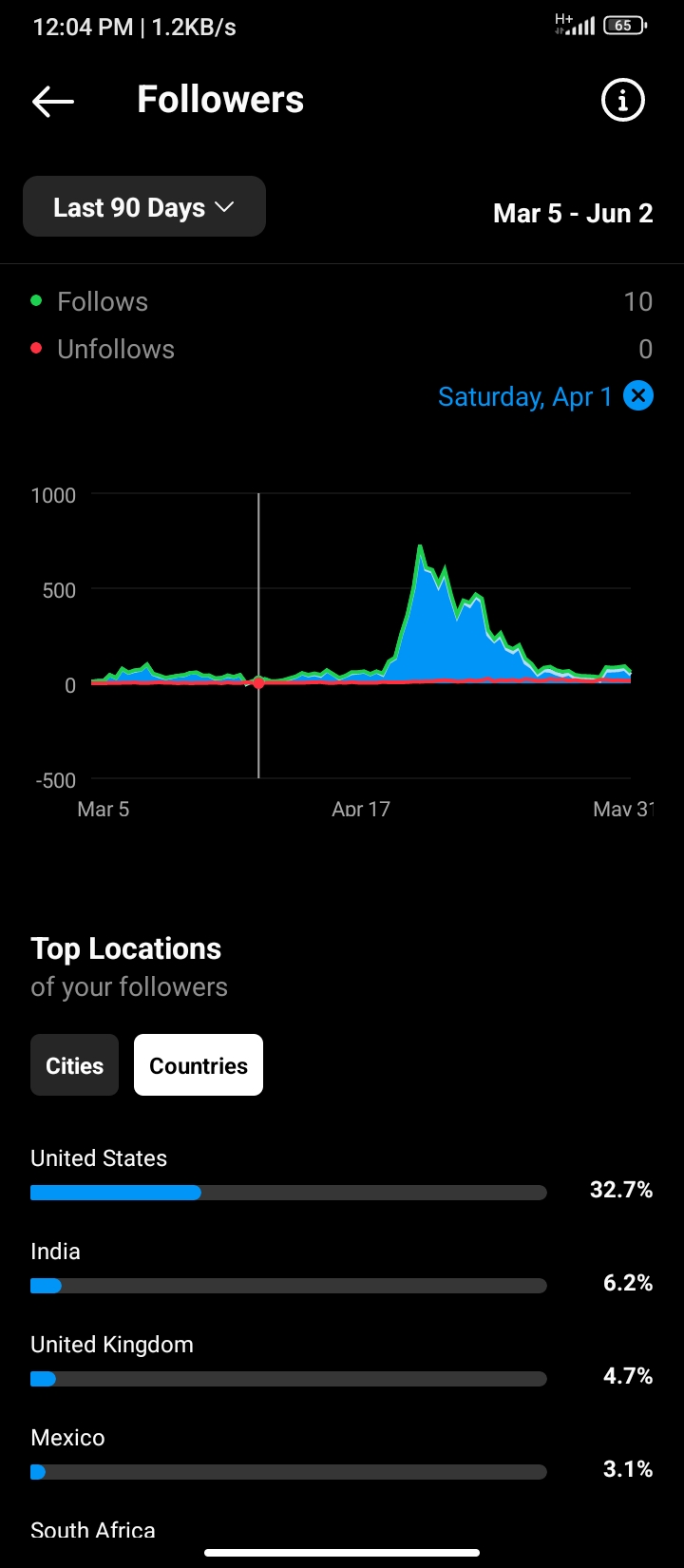Go back from the Followers screen
The height and width of the screenshot is (1568, 684).
tap(52, 101)
